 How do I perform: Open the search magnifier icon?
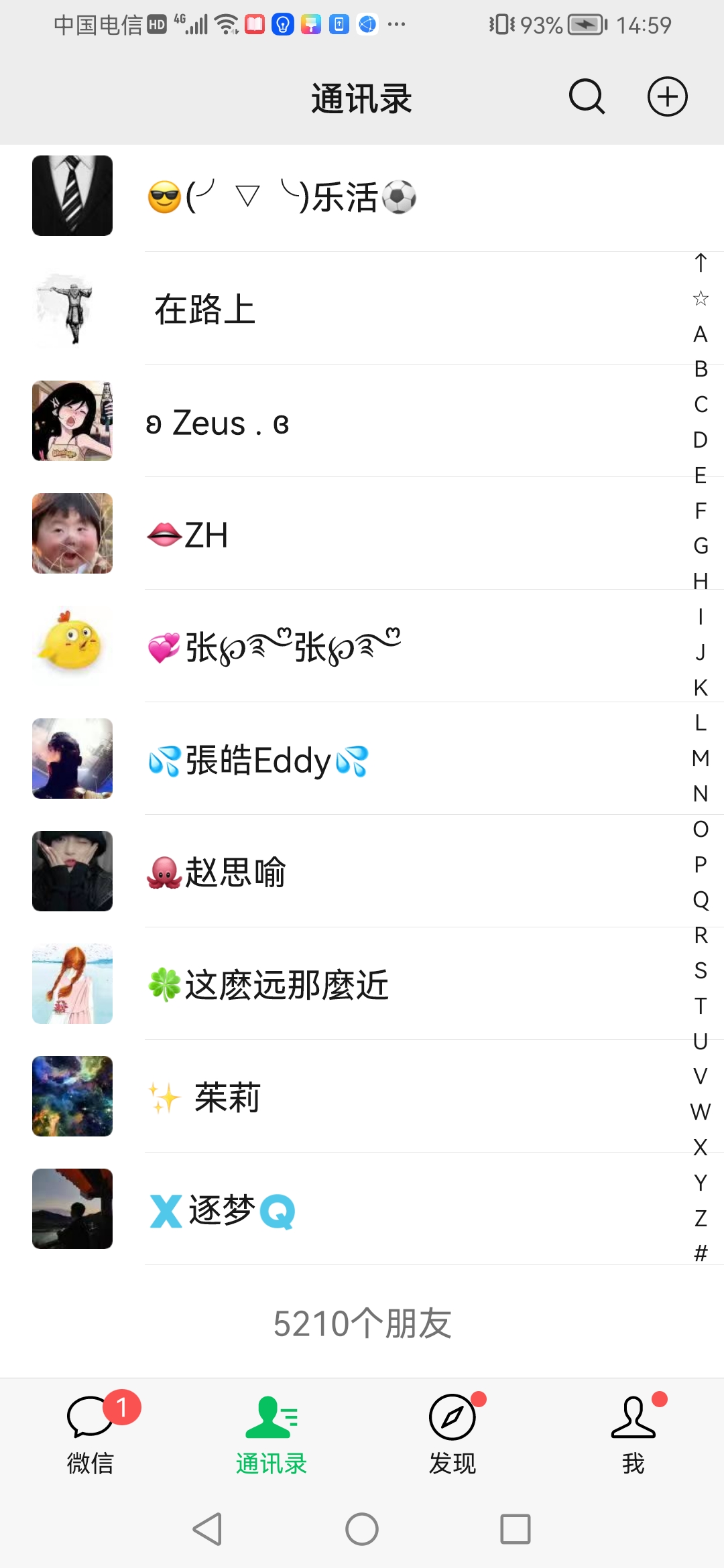(x=587, y=97)
